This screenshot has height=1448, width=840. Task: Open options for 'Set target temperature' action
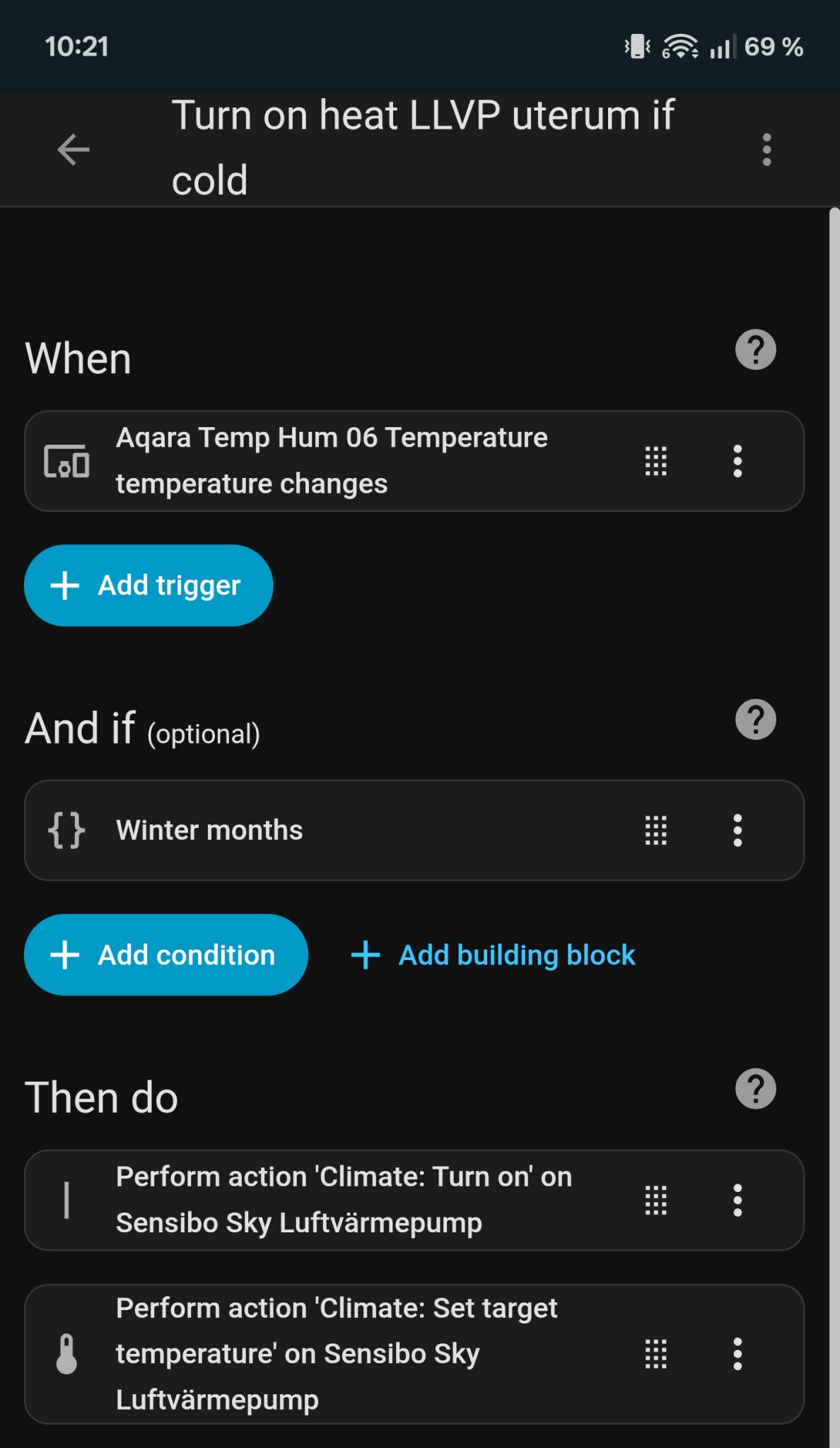tap(737, 1354)
